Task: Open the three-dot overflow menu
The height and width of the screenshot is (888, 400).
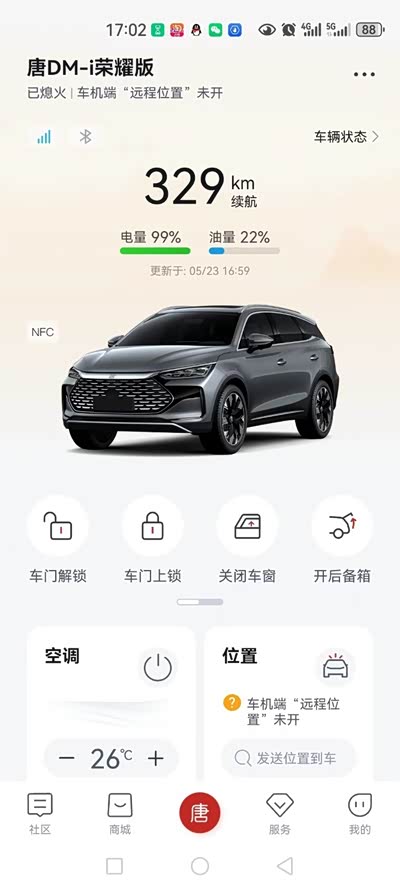Action: pos(364,74)
